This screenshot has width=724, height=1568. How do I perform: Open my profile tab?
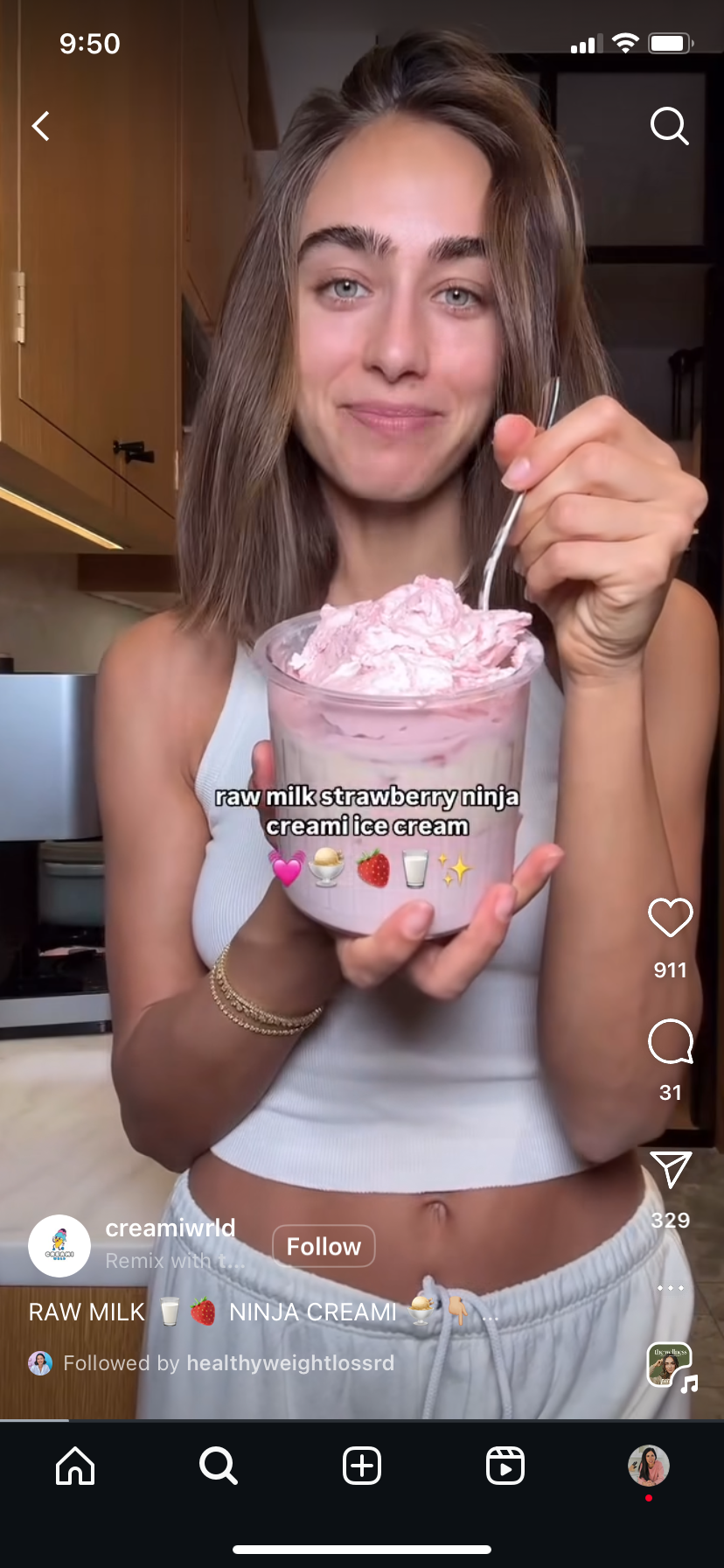649,1466
